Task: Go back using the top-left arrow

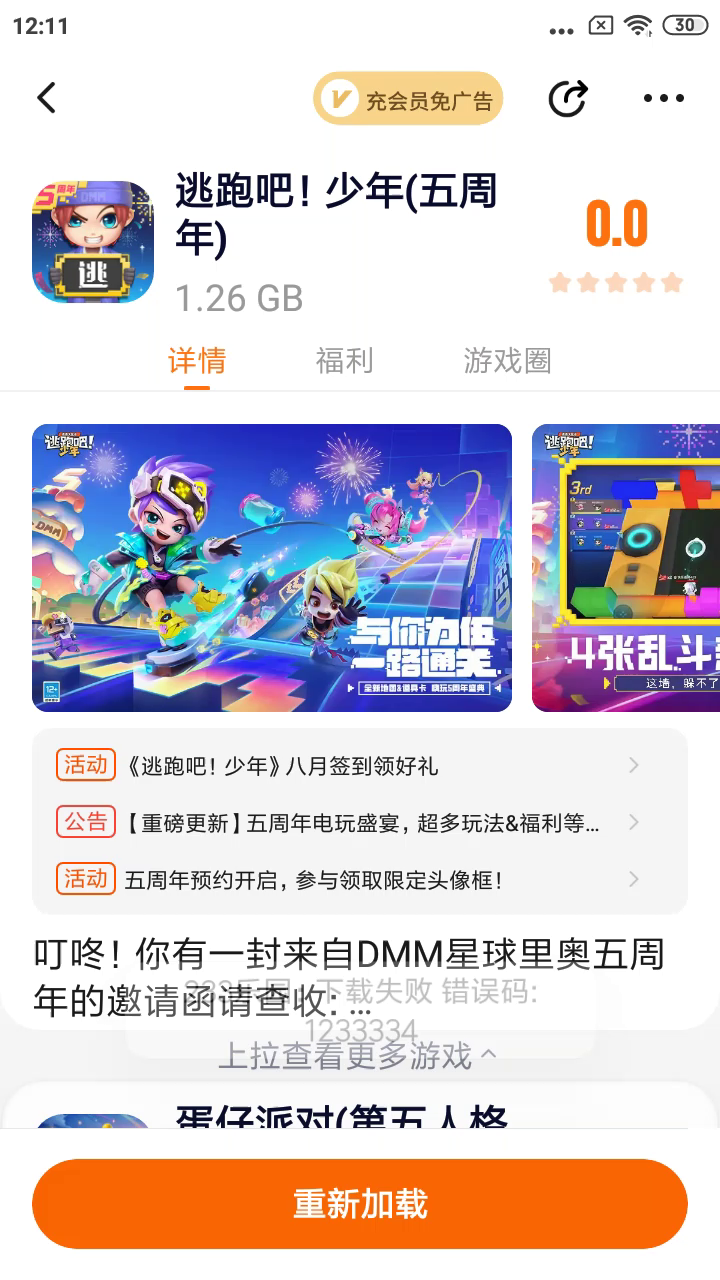Action: pos(46,98)
